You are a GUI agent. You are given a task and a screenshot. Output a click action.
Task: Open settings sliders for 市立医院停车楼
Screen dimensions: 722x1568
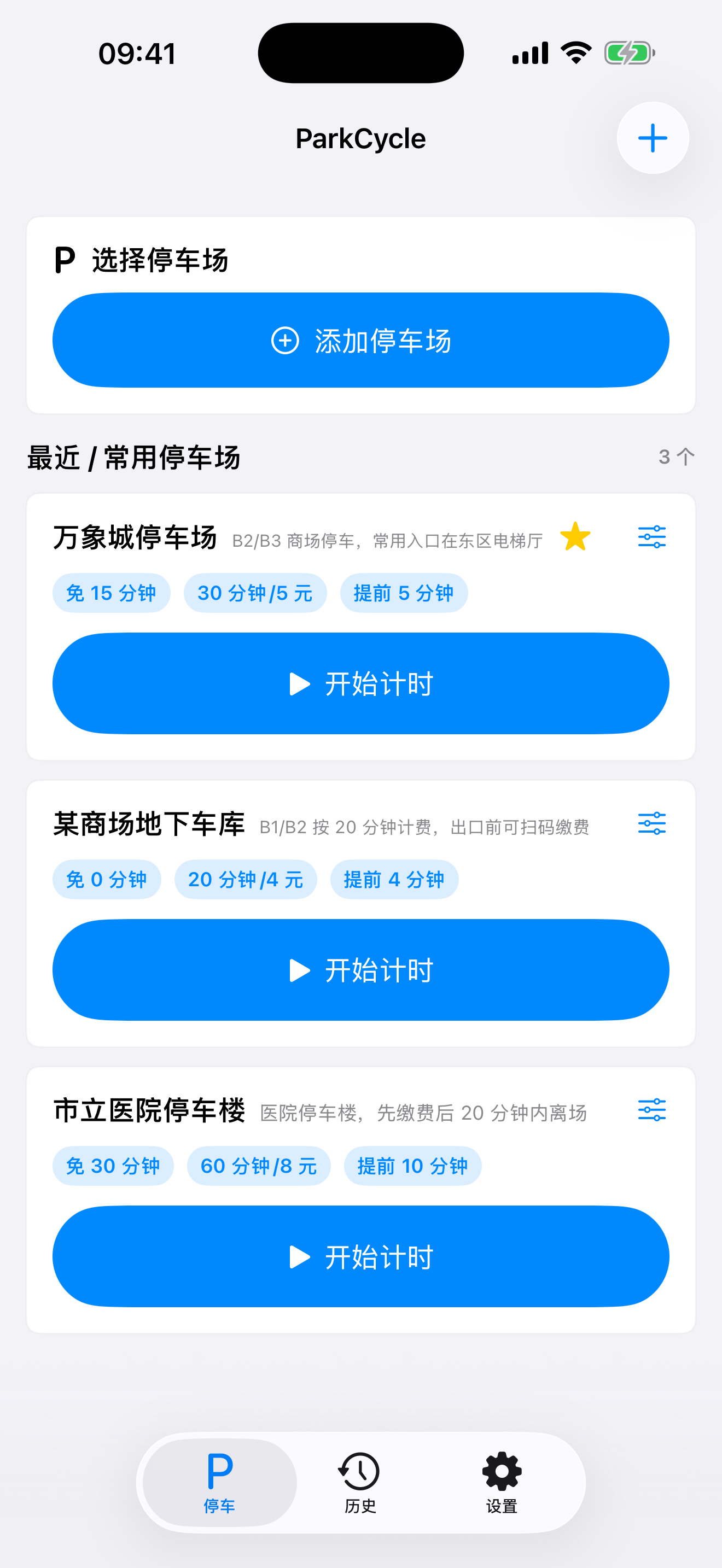tap(651, 1110)
